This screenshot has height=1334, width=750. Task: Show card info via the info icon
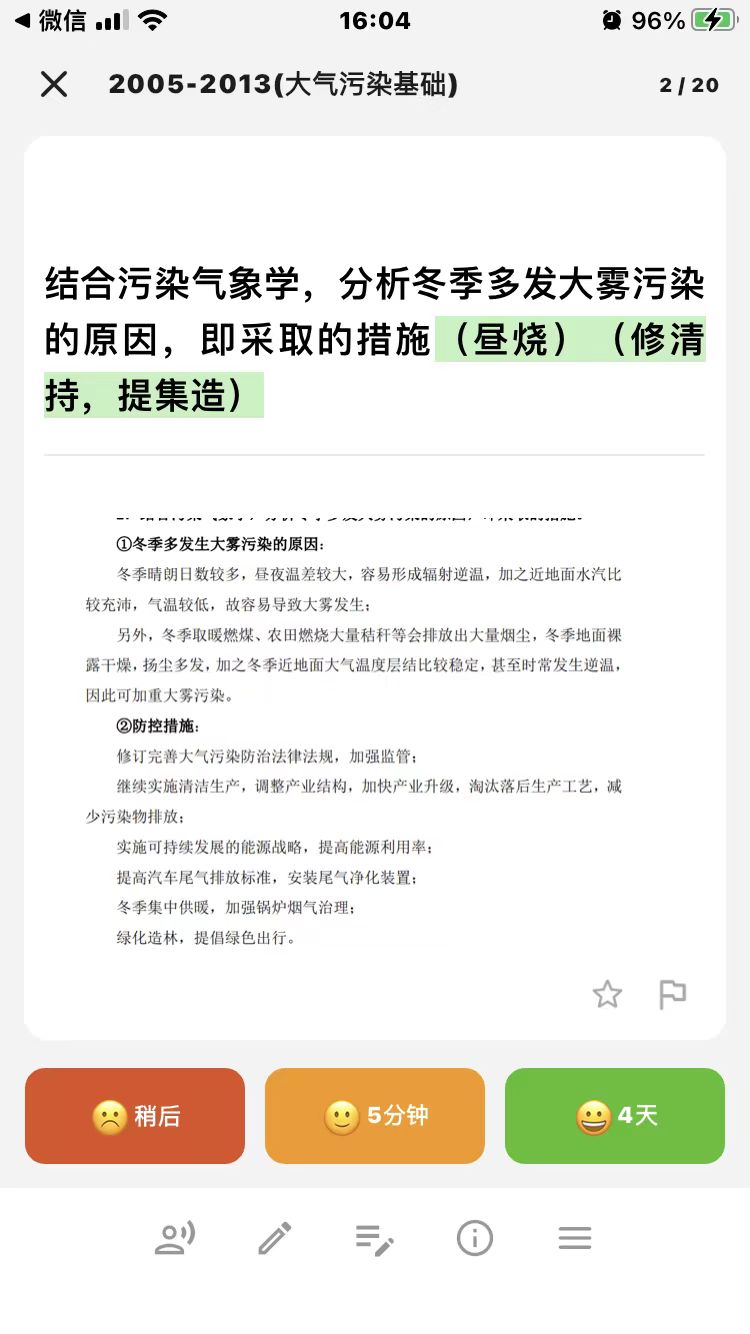(x=475, y=1238)
